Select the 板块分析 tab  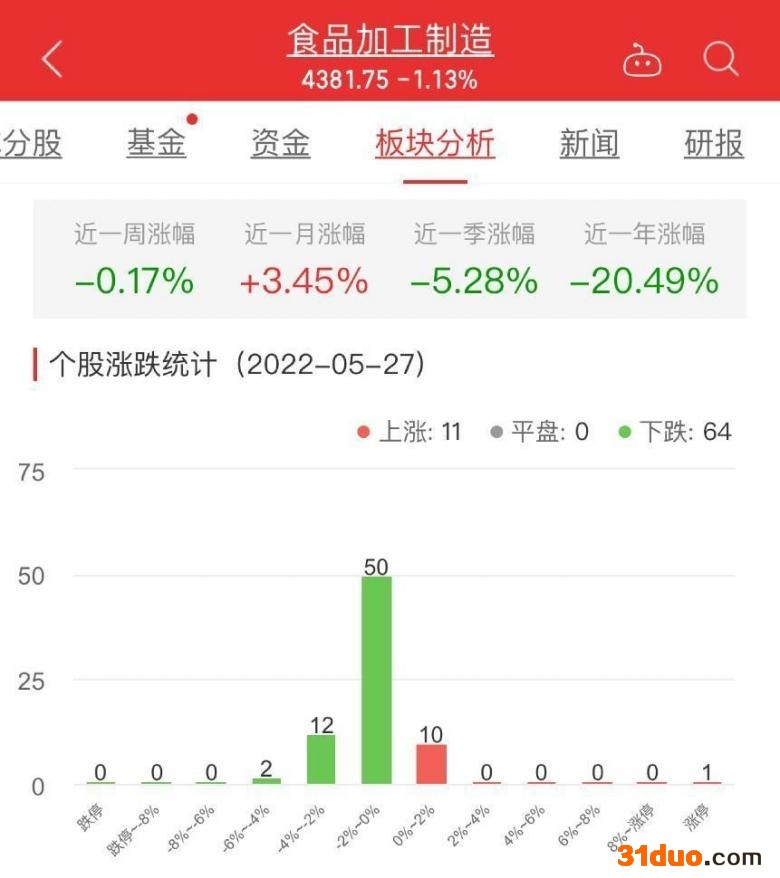coord(435,144)
